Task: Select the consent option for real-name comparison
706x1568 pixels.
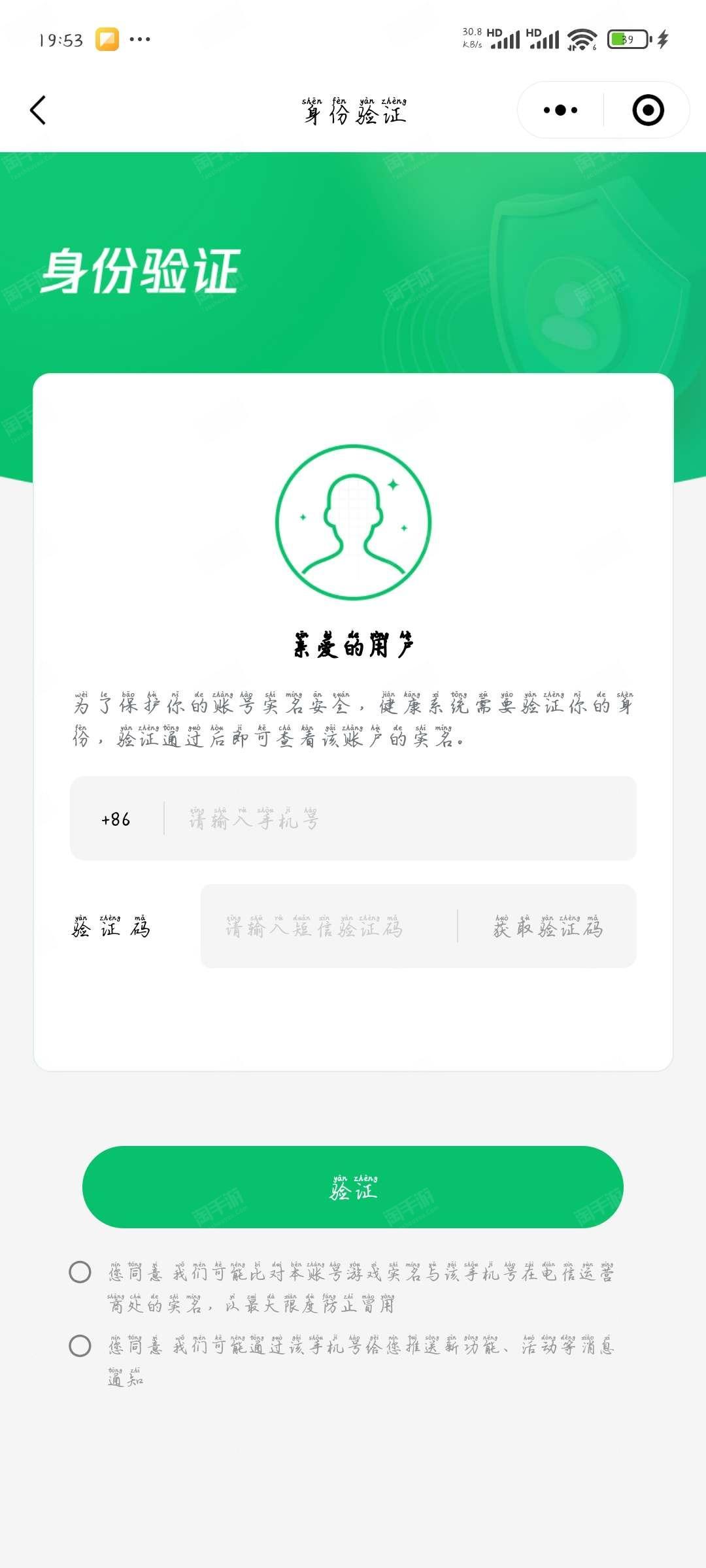Action: [80, 1272]
